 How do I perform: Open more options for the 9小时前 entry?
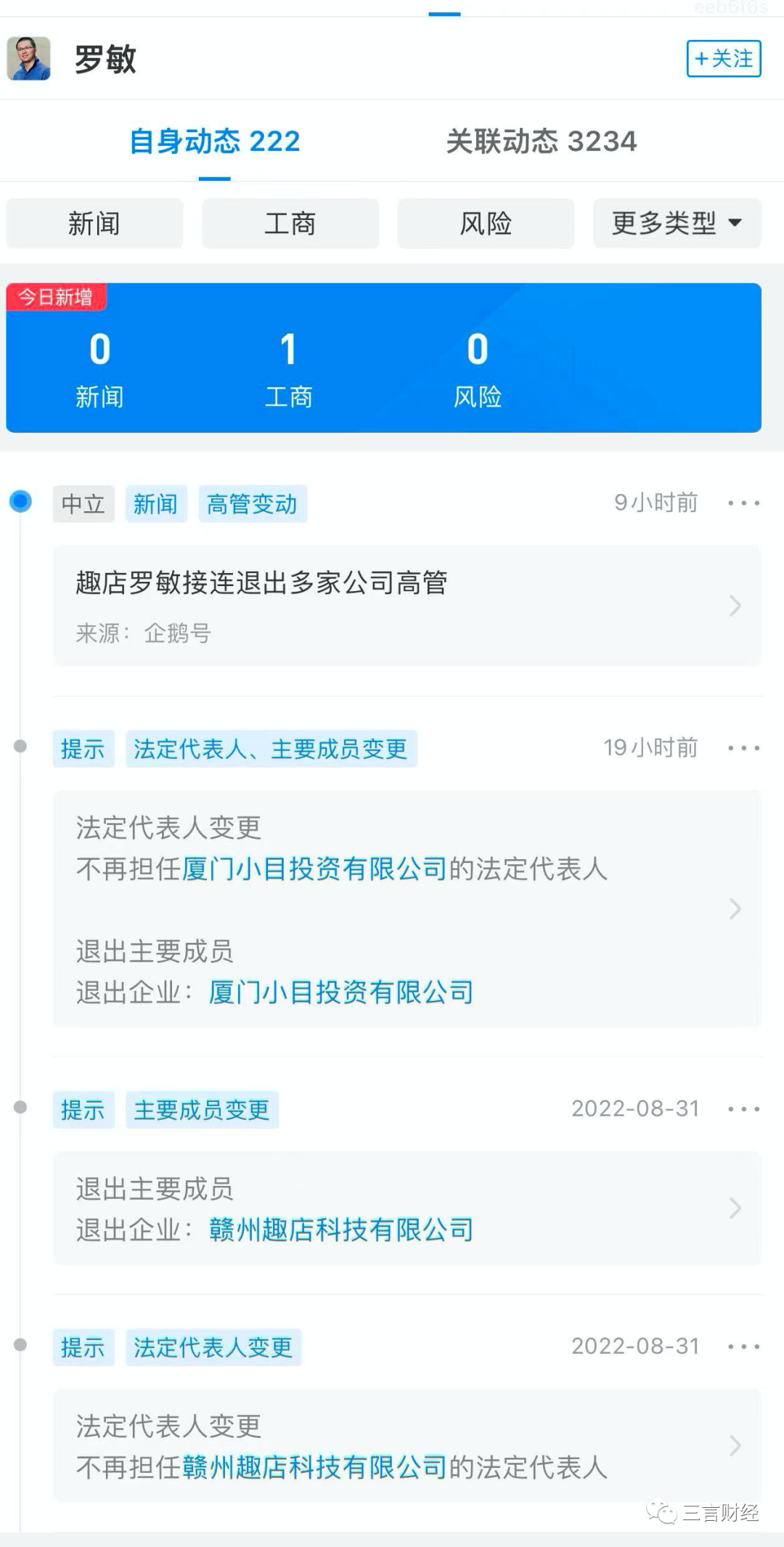pyautogui.click(x=743, y=503)
